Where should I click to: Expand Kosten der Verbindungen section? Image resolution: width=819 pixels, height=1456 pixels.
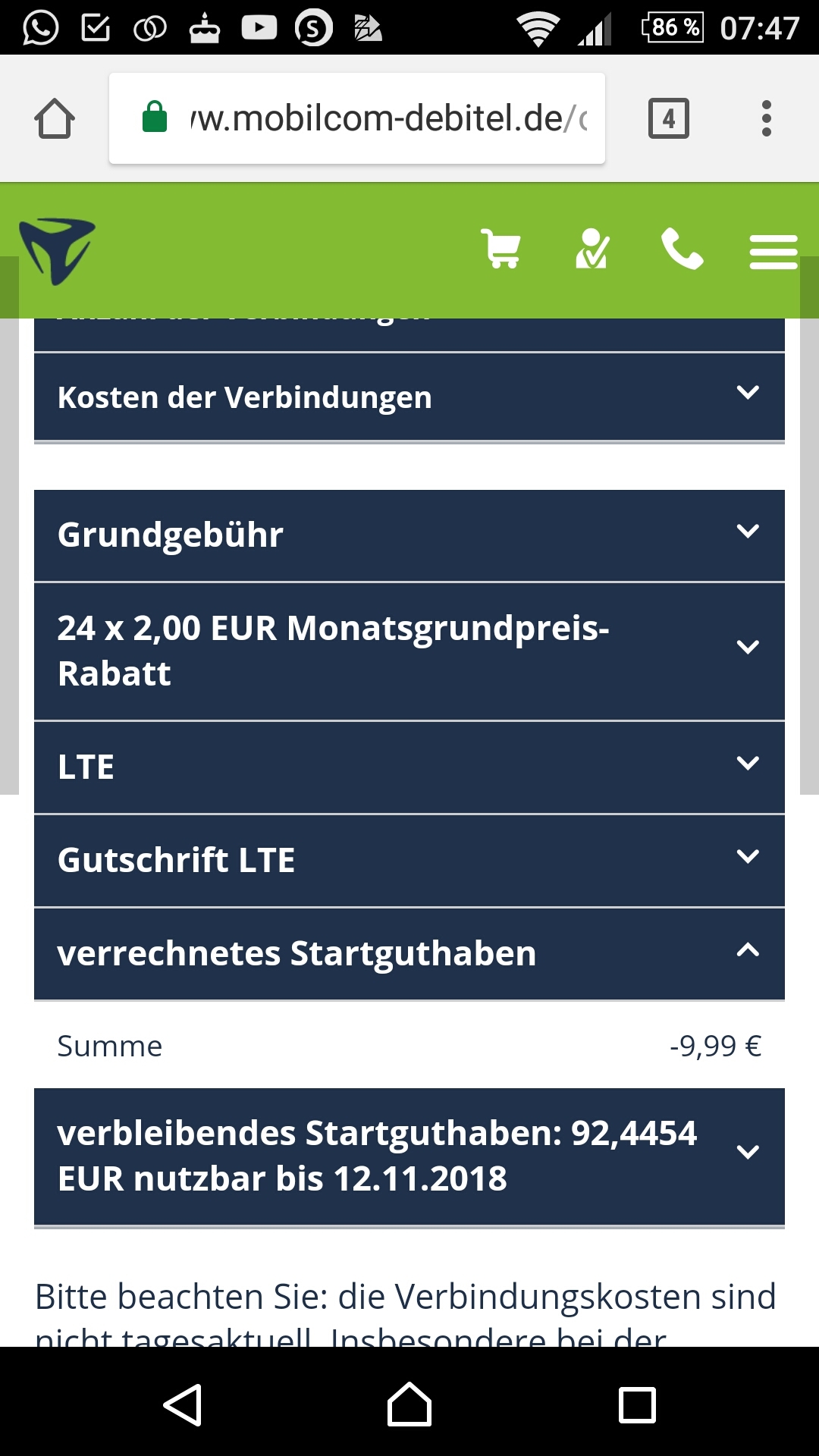click(409, 397)
